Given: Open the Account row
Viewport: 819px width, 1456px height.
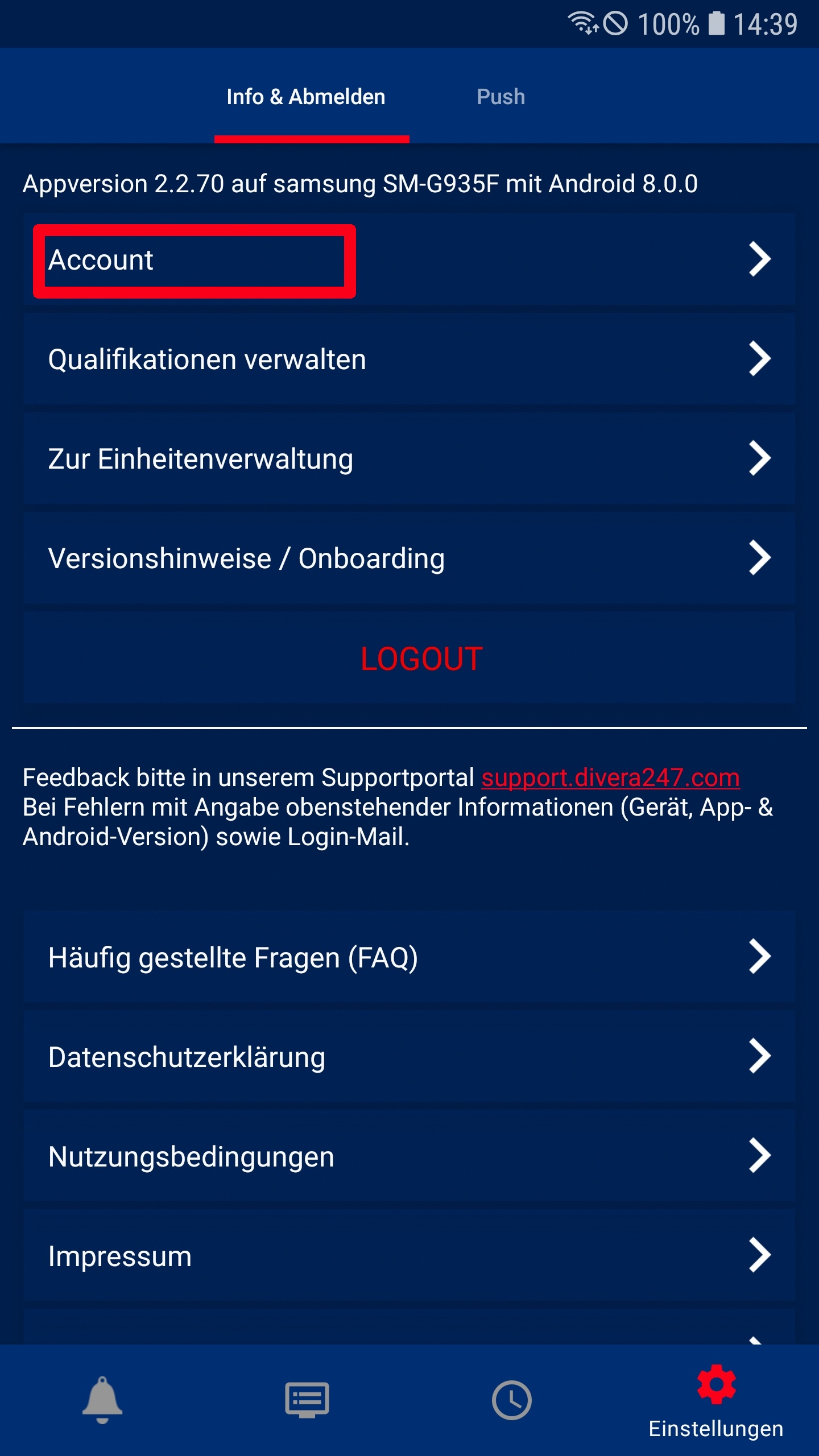Looking at the screenshot, I should tap(409, 259).
